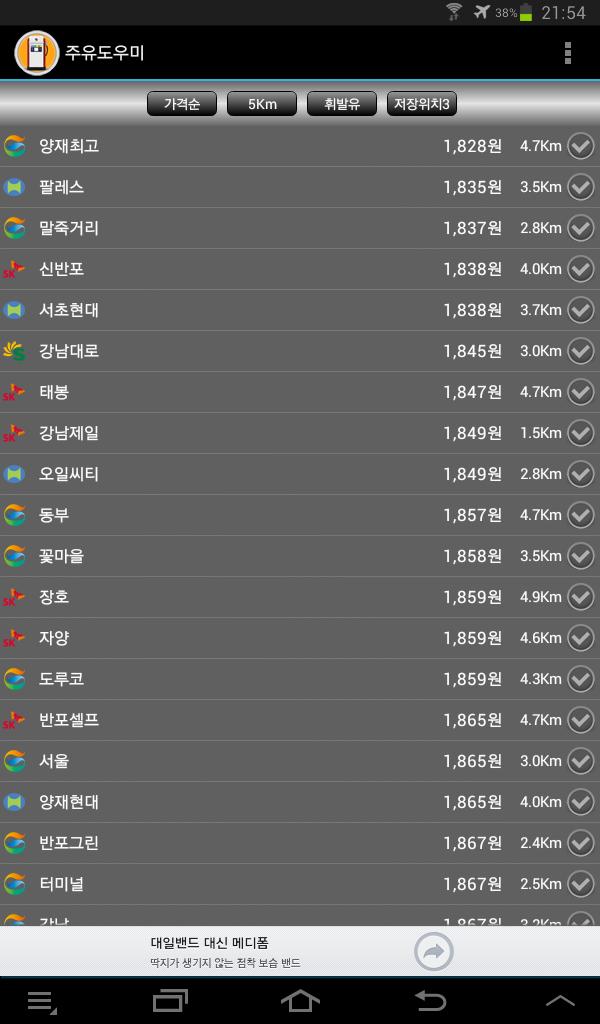Tap the check icon for 강남제일
Viewport: 600px width, 1024px height.
pos(580,432)
